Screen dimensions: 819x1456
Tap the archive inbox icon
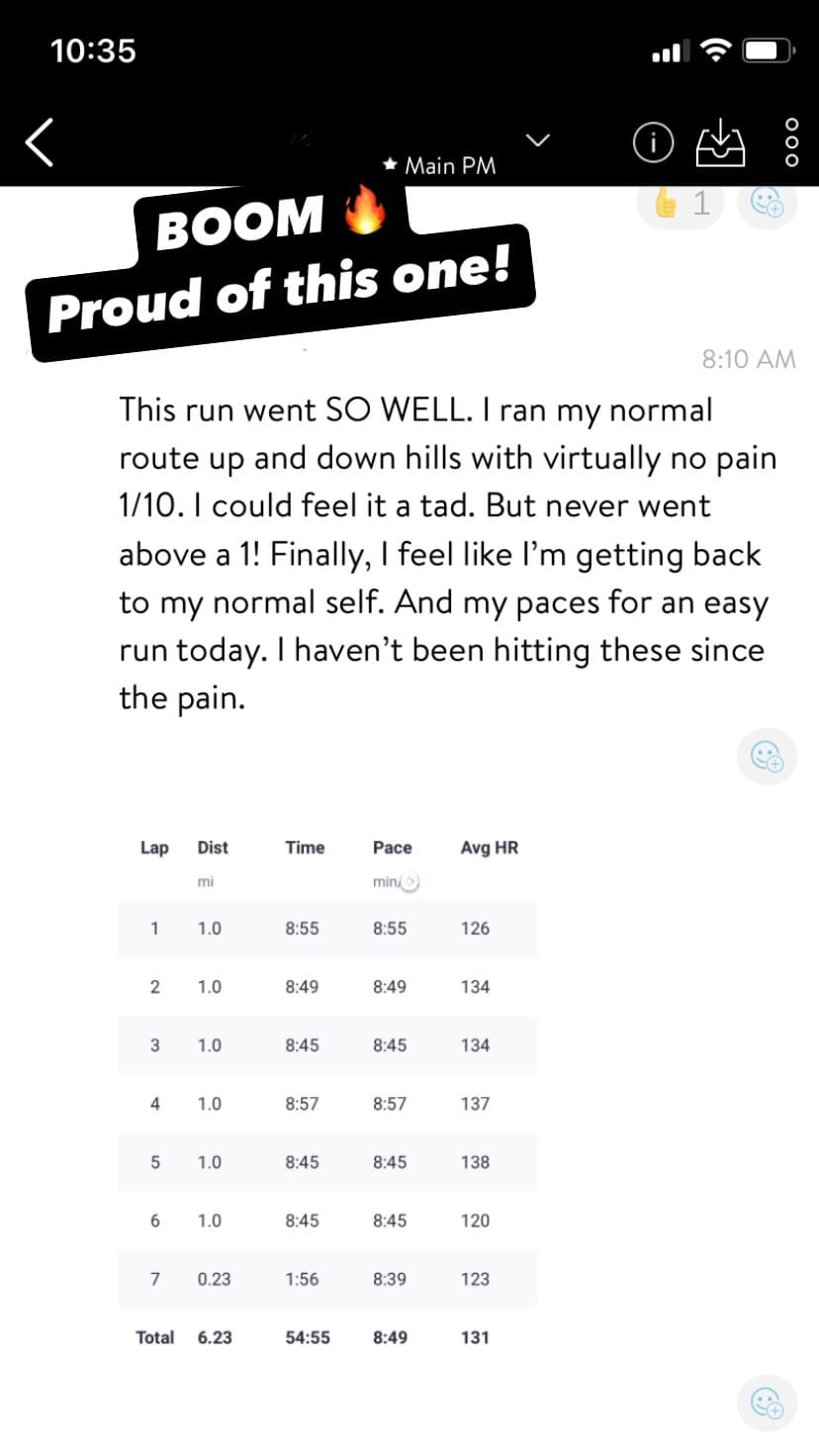(x=720, y=144)
